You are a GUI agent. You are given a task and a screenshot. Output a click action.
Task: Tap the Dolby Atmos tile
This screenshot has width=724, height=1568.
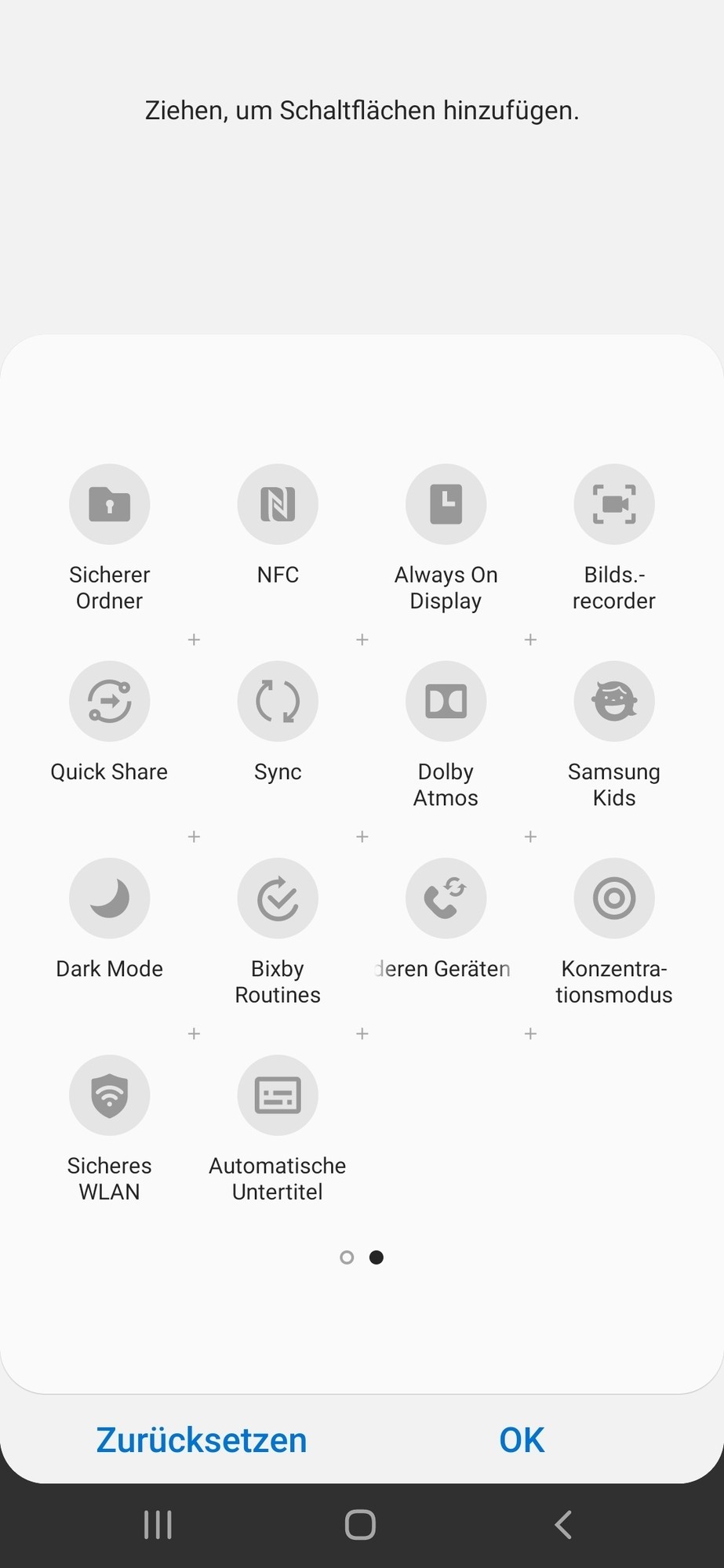[x=446, y=701]
